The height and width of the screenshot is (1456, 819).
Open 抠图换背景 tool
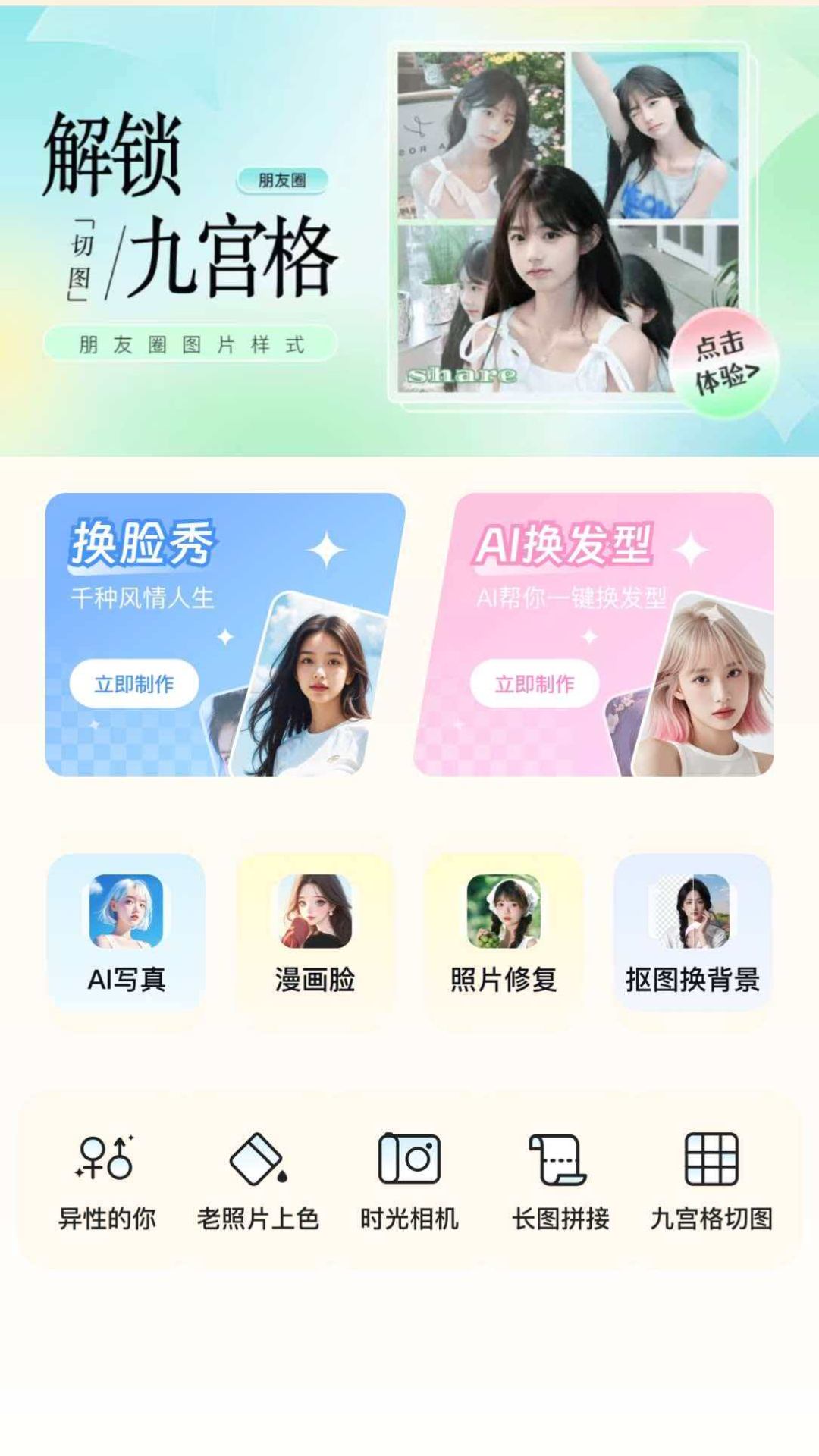692,933
